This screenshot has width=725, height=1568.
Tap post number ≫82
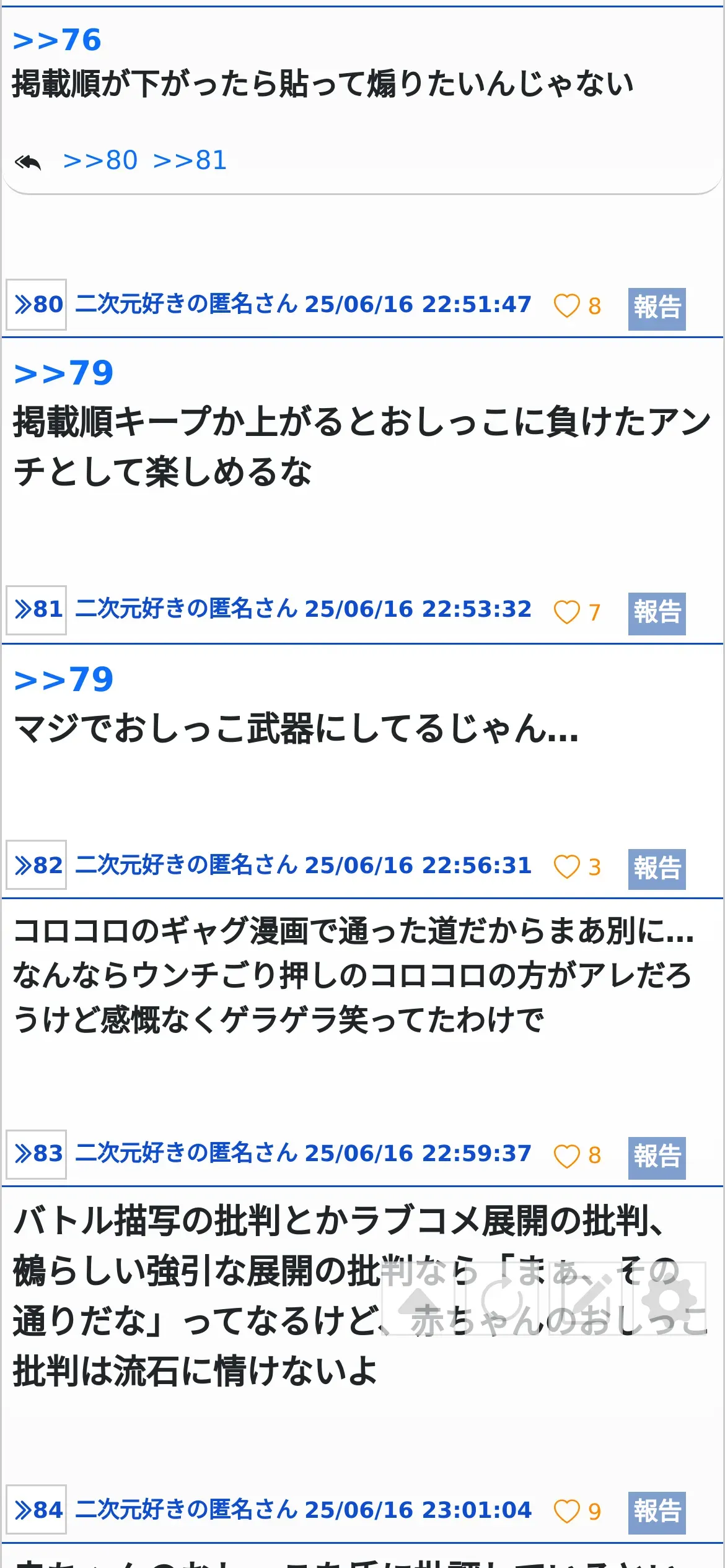pyautogui.click(x=37, y=865)
